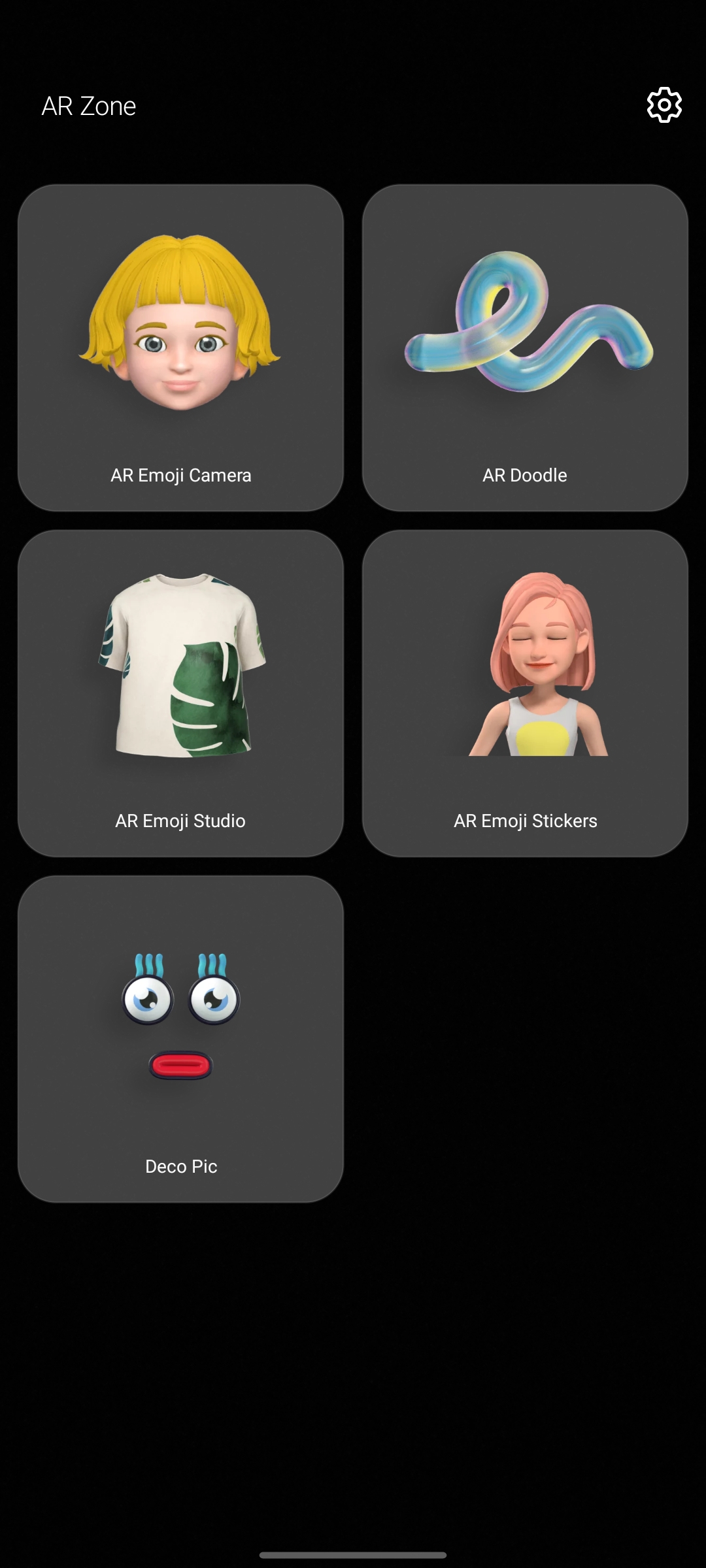Image resolution: width=706 pixels, height=1568 pixels.
Task: Select AR Emoji Stickers card
Action: point(525,693)
